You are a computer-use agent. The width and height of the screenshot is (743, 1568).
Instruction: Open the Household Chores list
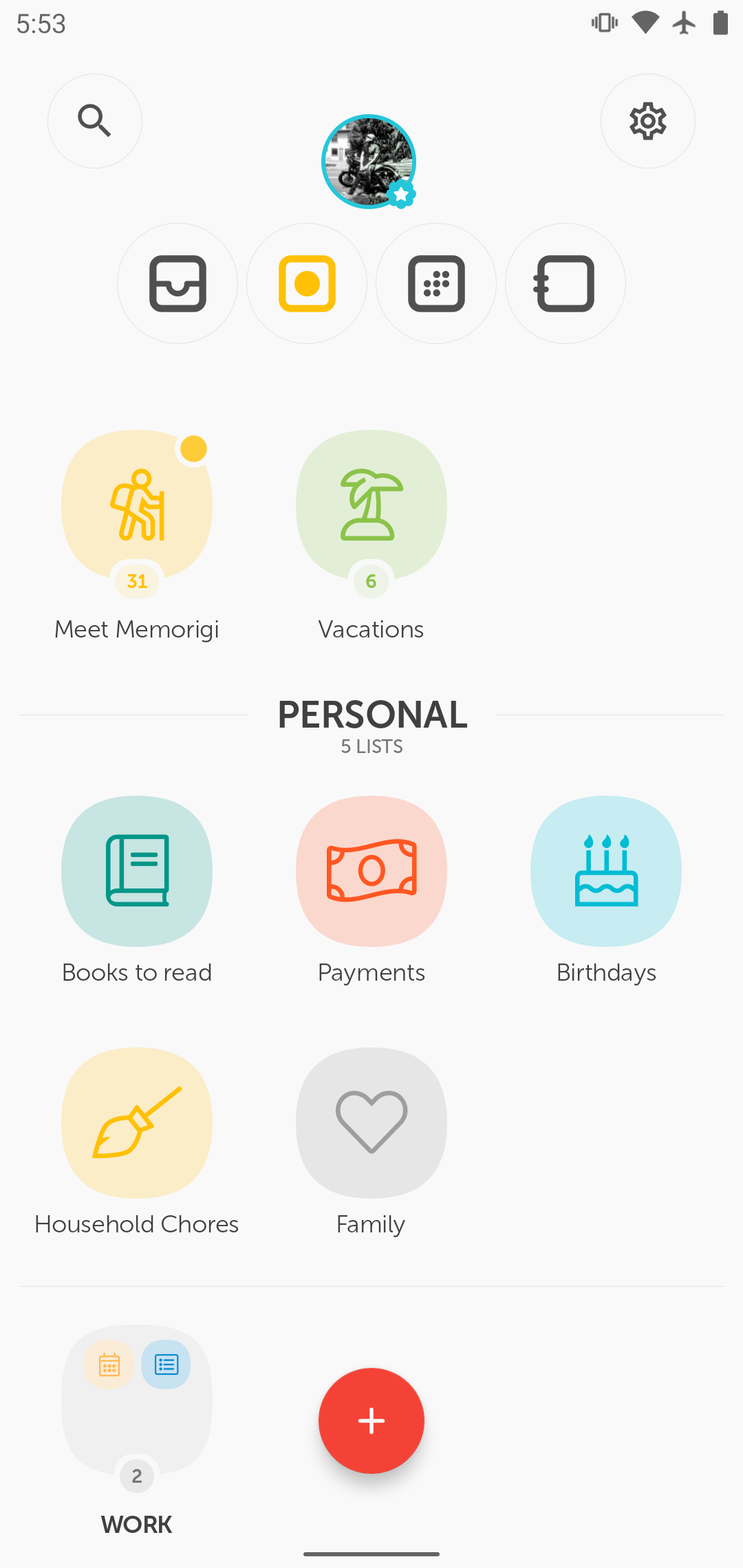[x=137, y=1123]
